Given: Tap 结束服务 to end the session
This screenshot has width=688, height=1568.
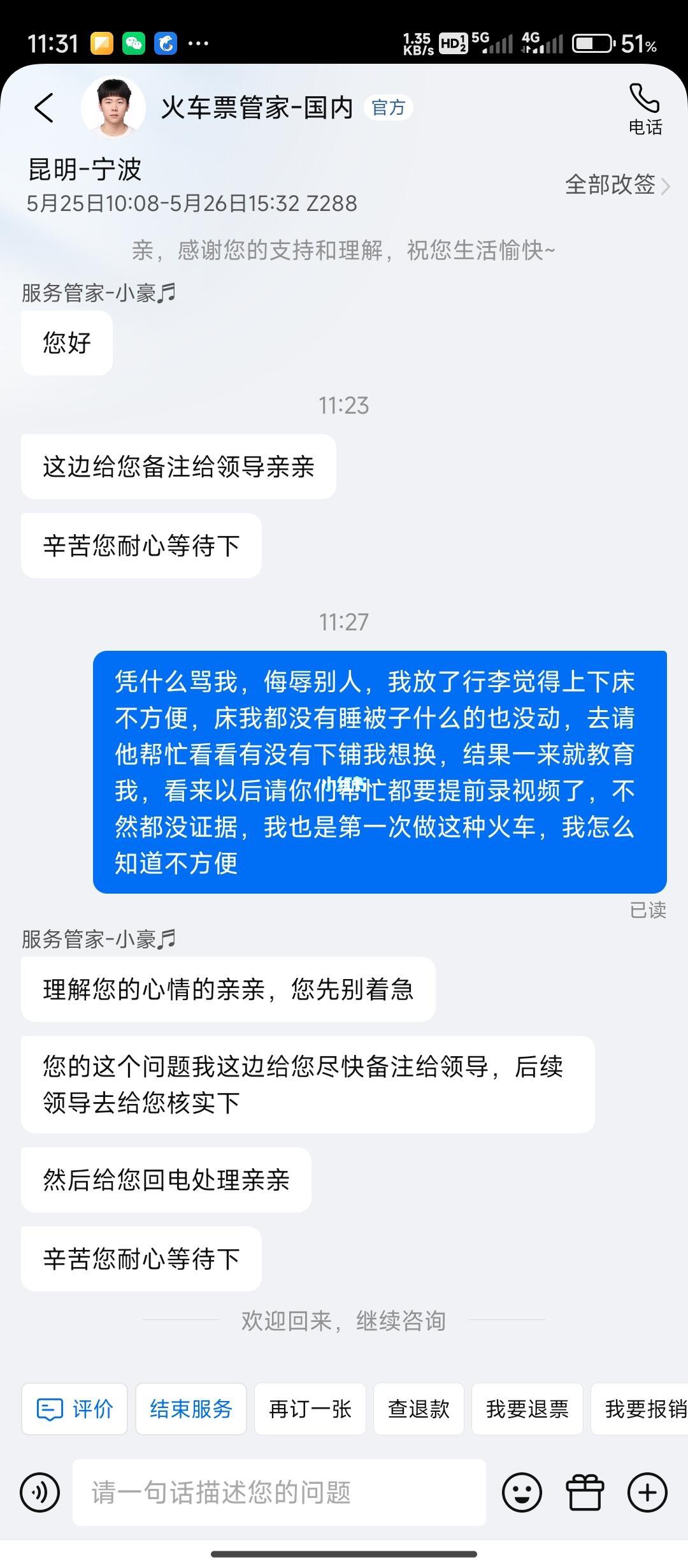Looking at the screenshot, I should [x=190, y=1409].
